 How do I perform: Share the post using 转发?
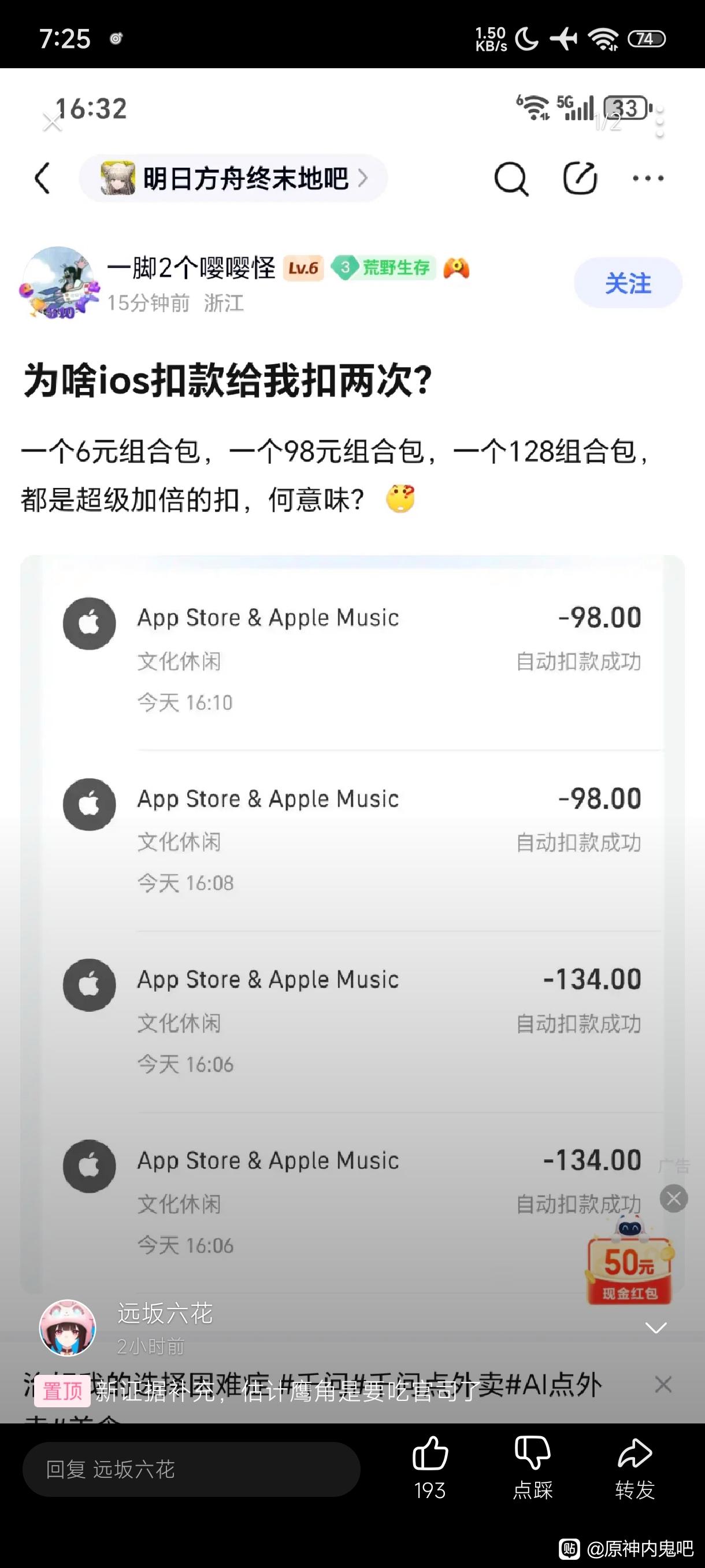click(634, 1467)
